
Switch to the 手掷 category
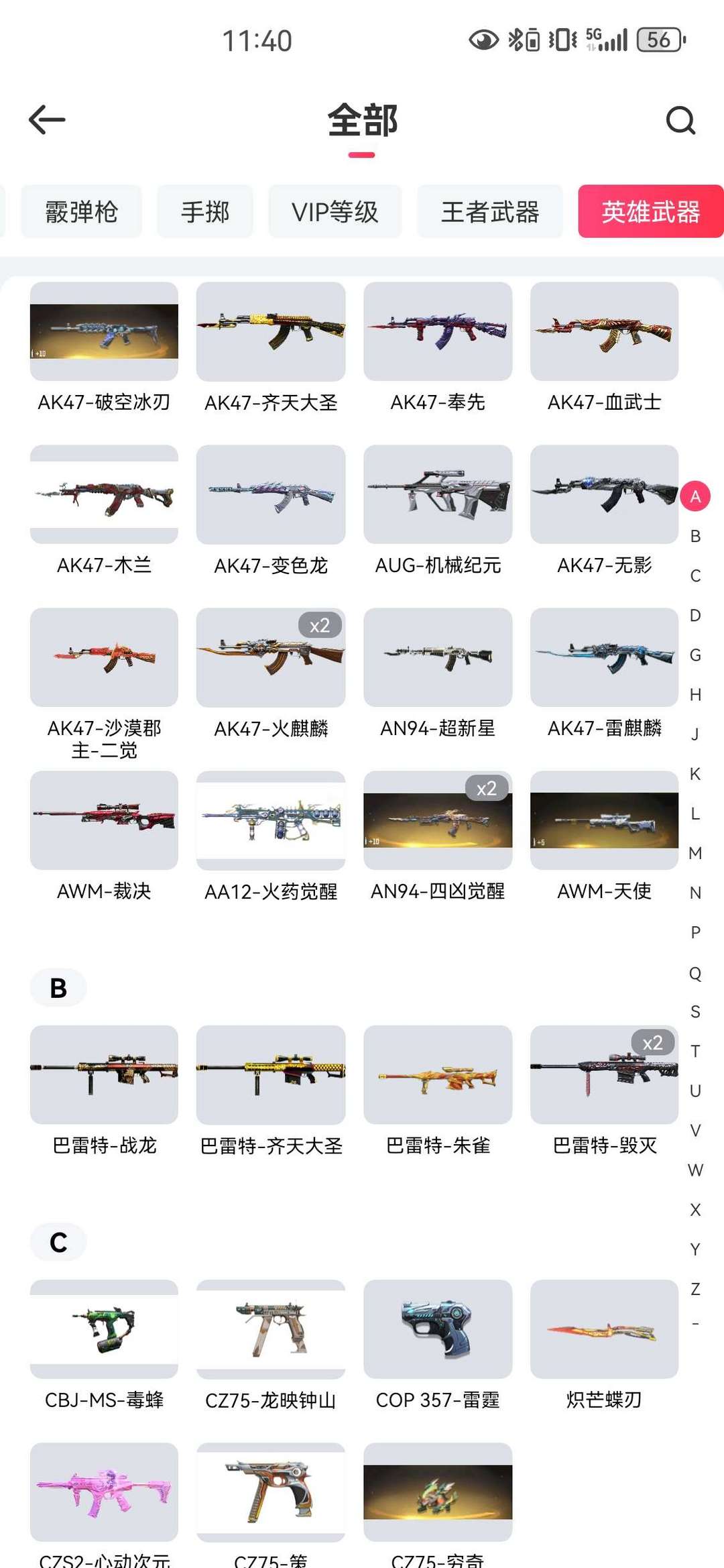click(x=205, y=212)
